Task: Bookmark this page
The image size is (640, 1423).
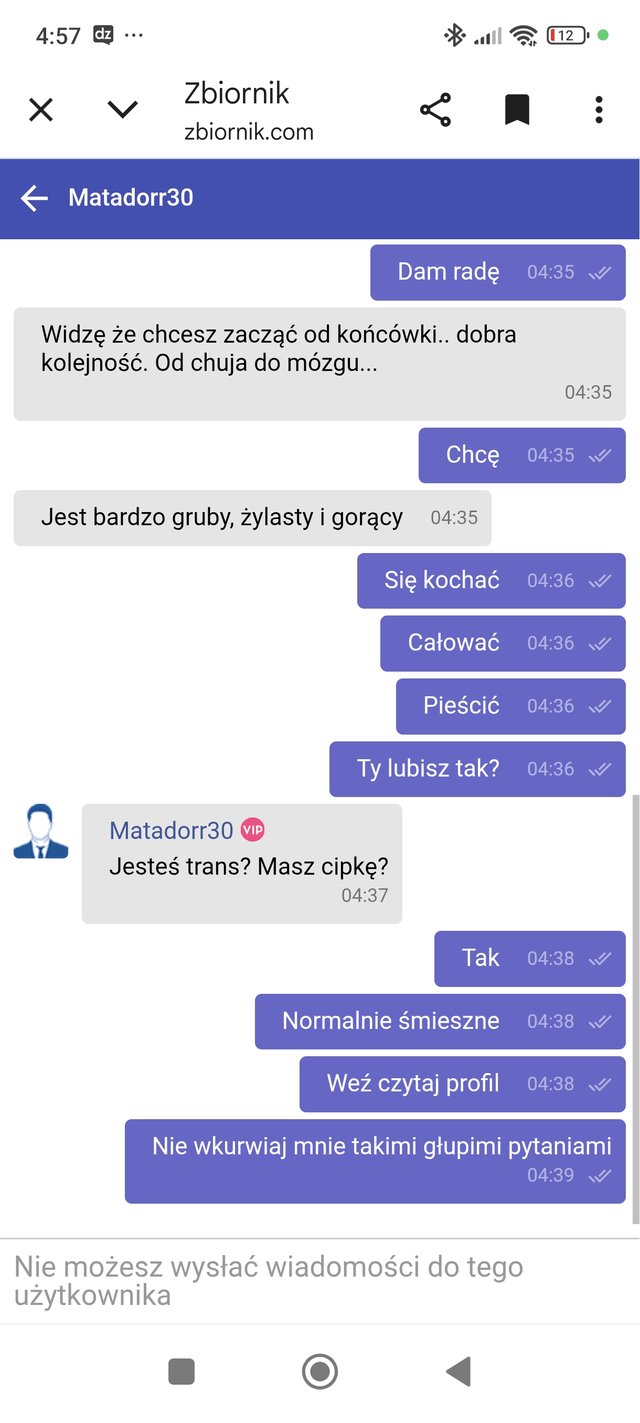Action: click(x=517, y=110)
